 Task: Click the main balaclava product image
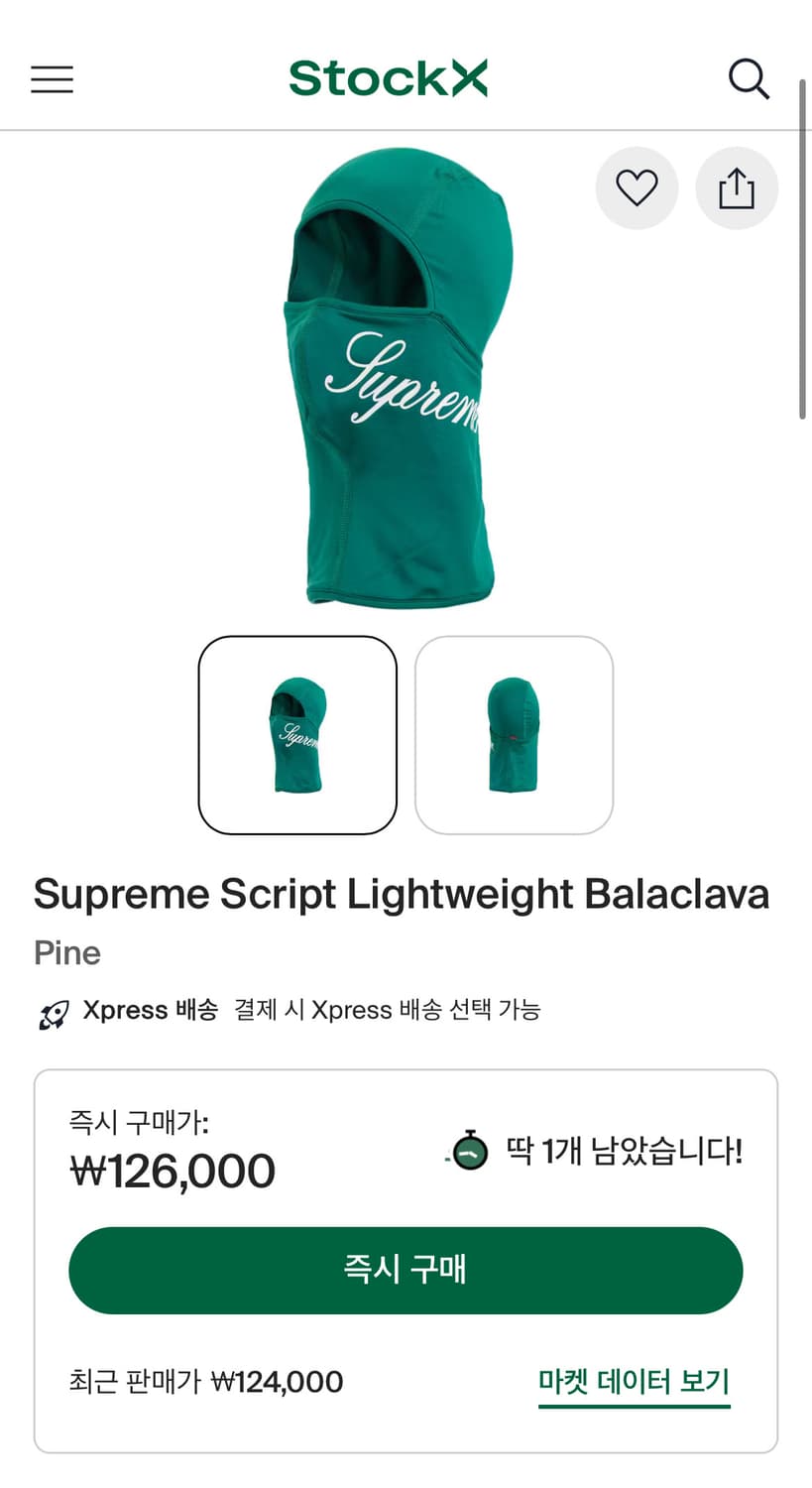click(397, 377)
